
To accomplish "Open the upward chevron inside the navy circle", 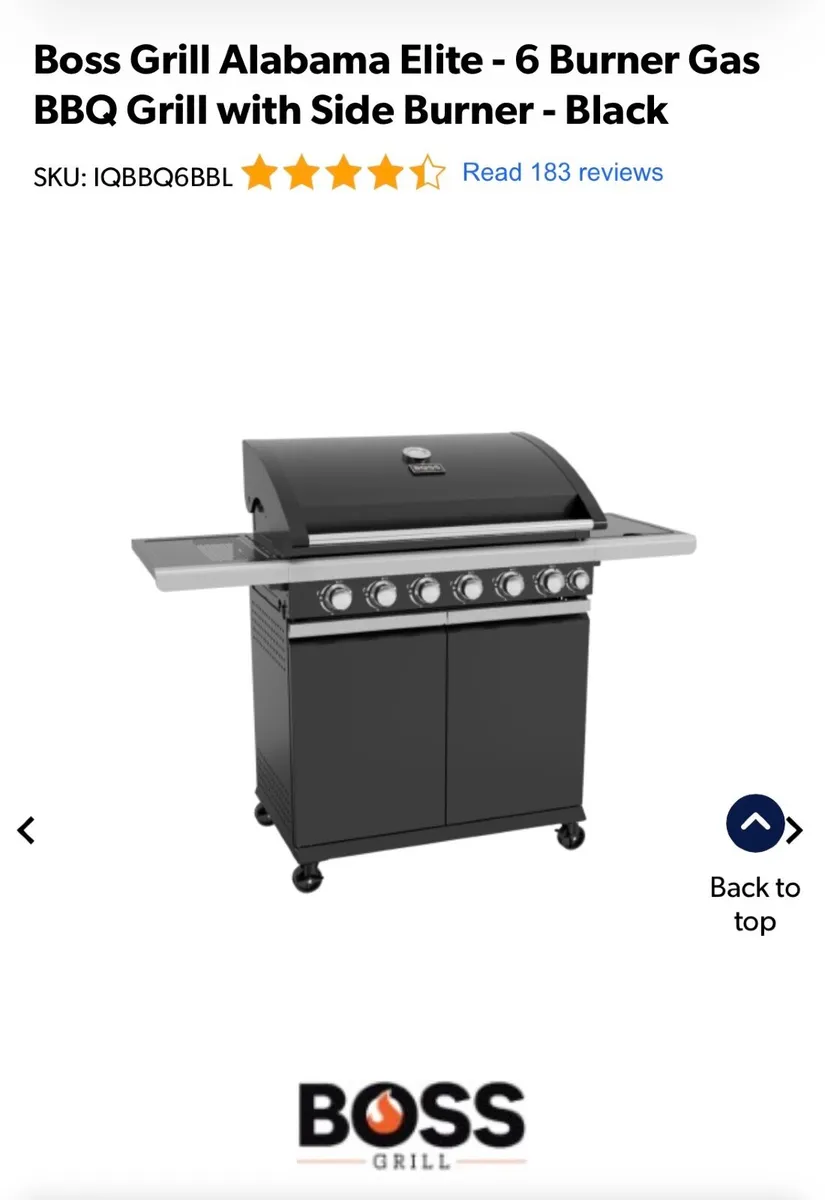I will (x=755, y=824).
